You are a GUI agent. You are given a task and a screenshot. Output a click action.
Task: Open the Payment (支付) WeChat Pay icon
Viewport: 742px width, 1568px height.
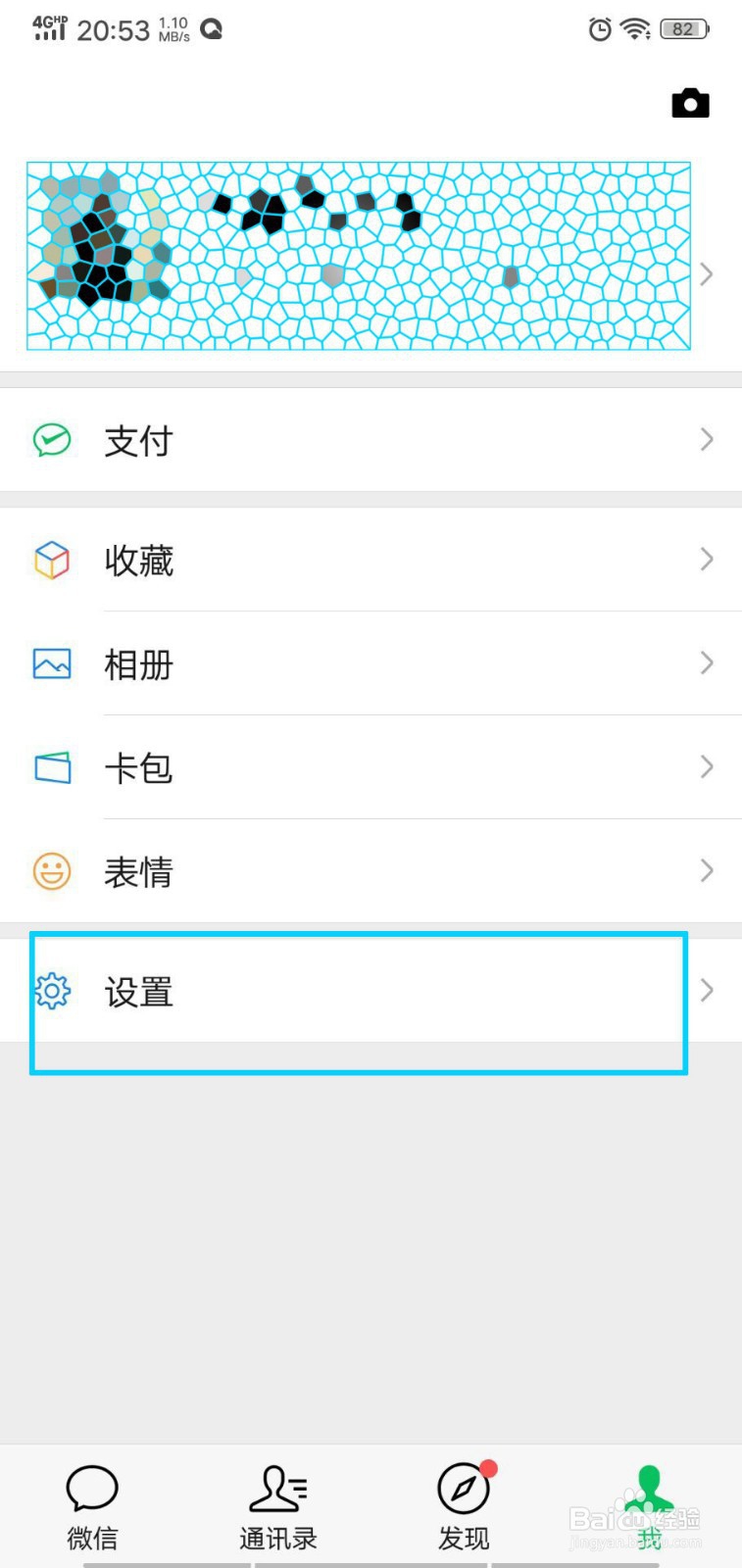click(x=51, y=440)
